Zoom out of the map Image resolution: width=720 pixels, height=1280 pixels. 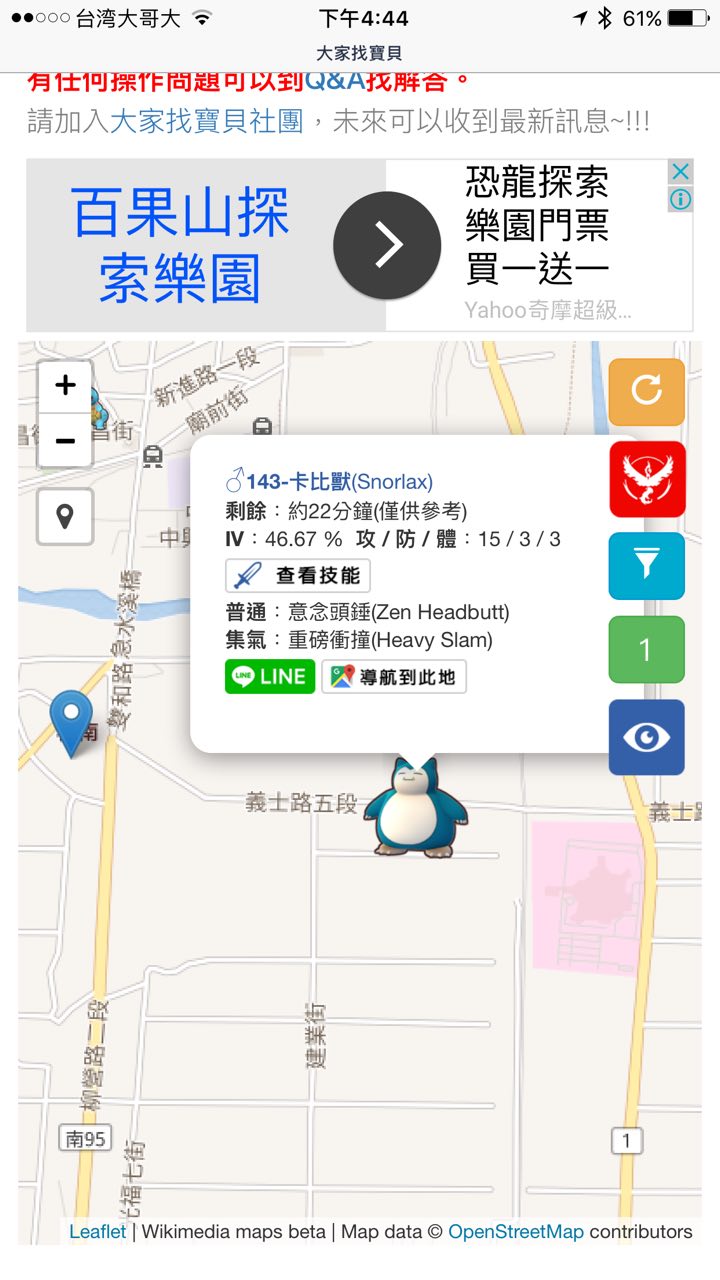[65, 441]
